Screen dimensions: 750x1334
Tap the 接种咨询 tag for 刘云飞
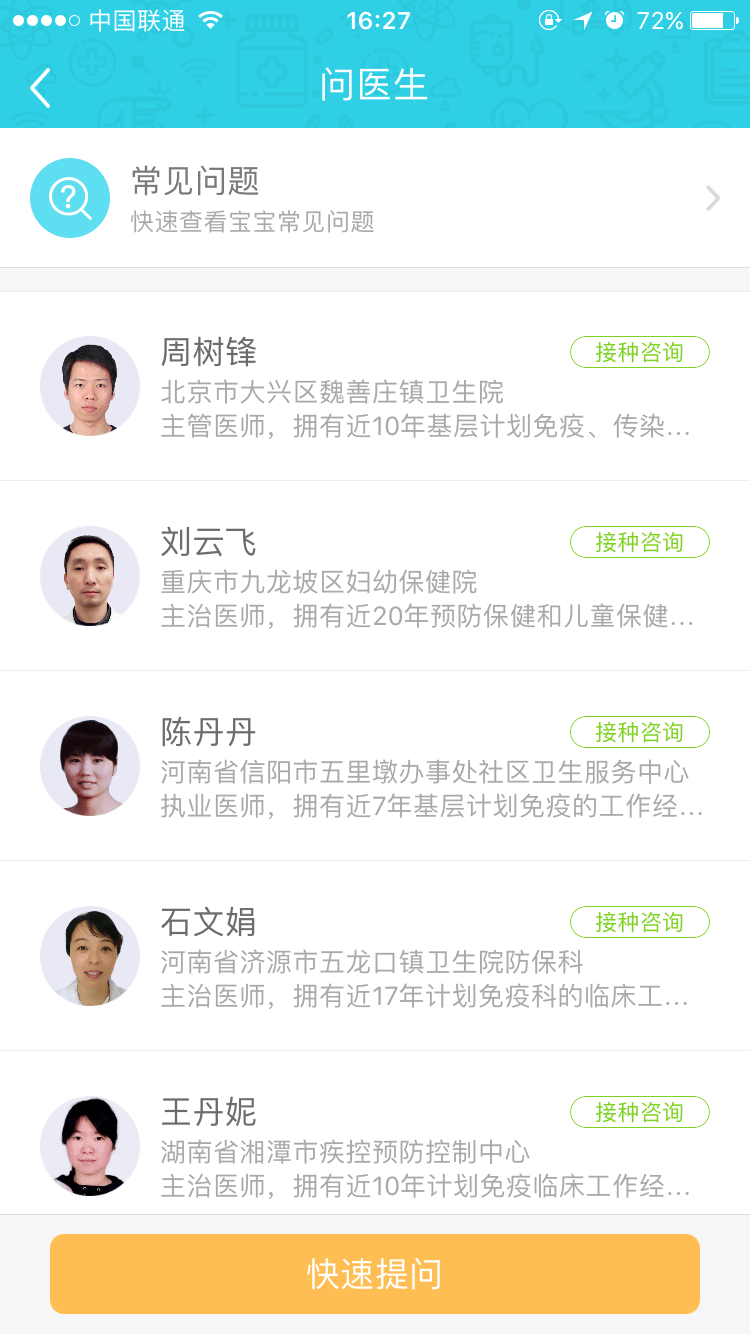tap(640, 542)
